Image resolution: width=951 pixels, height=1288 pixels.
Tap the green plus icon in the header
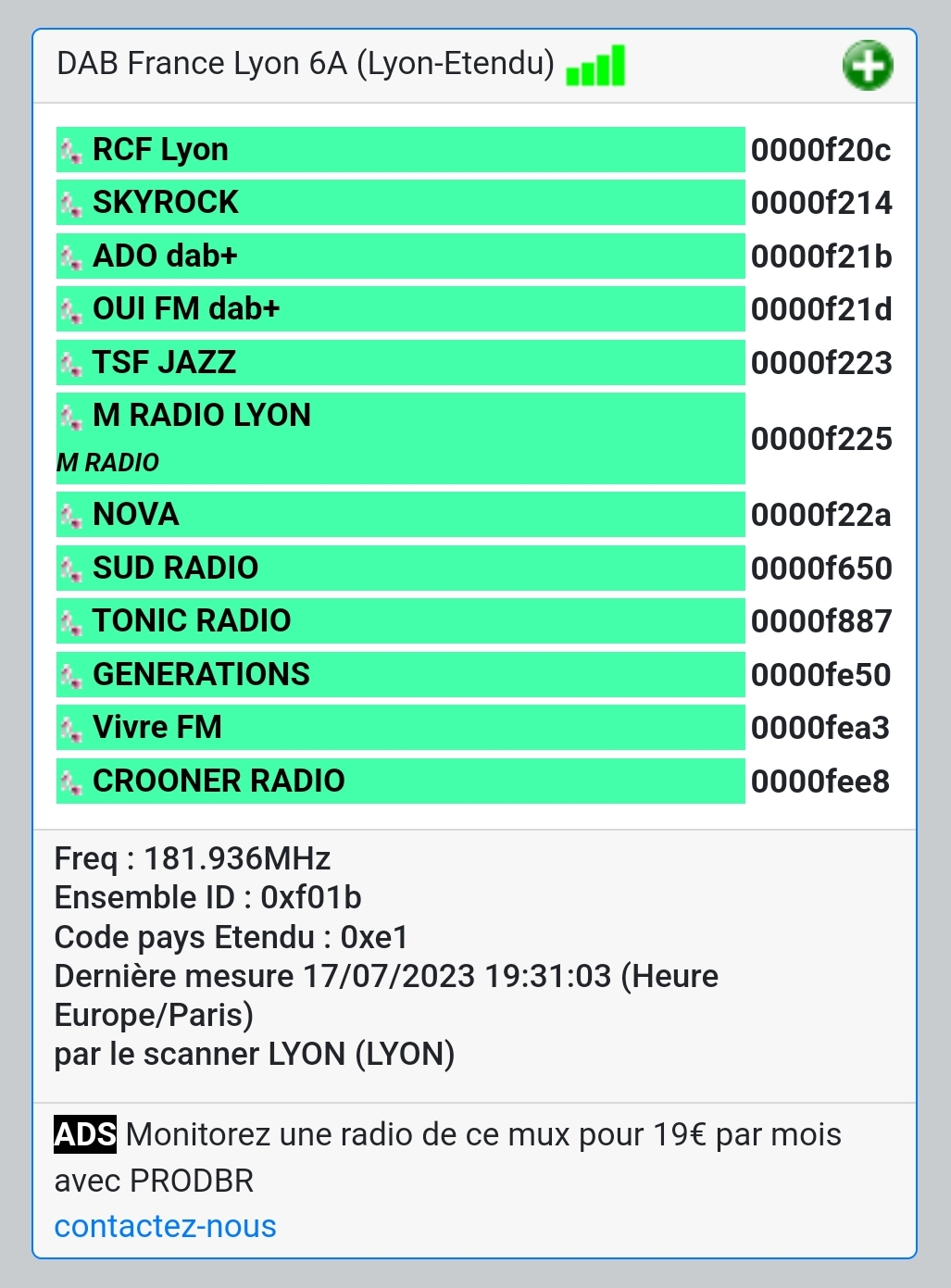[x=868, y=66]
